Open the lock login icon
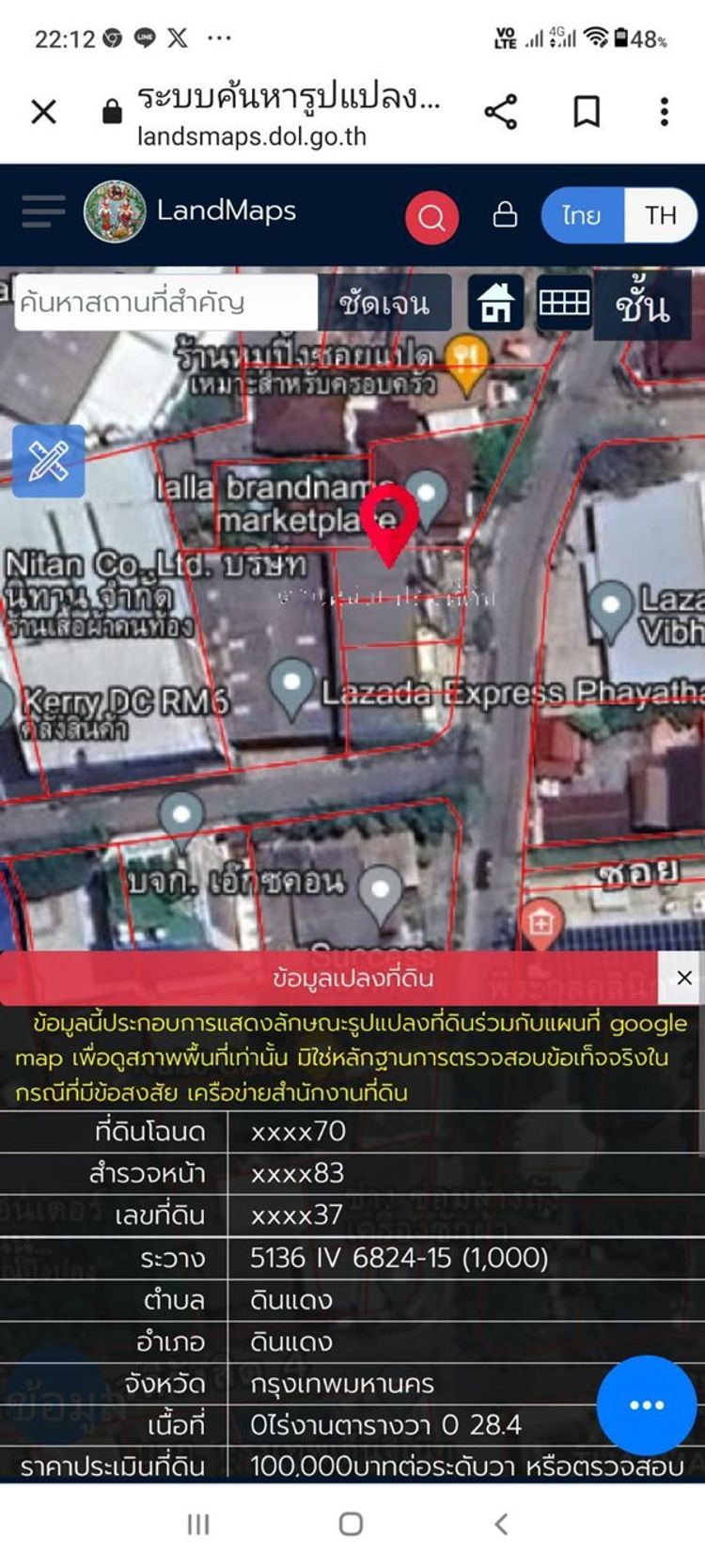Screen dimensions: 705x1568 505,214
